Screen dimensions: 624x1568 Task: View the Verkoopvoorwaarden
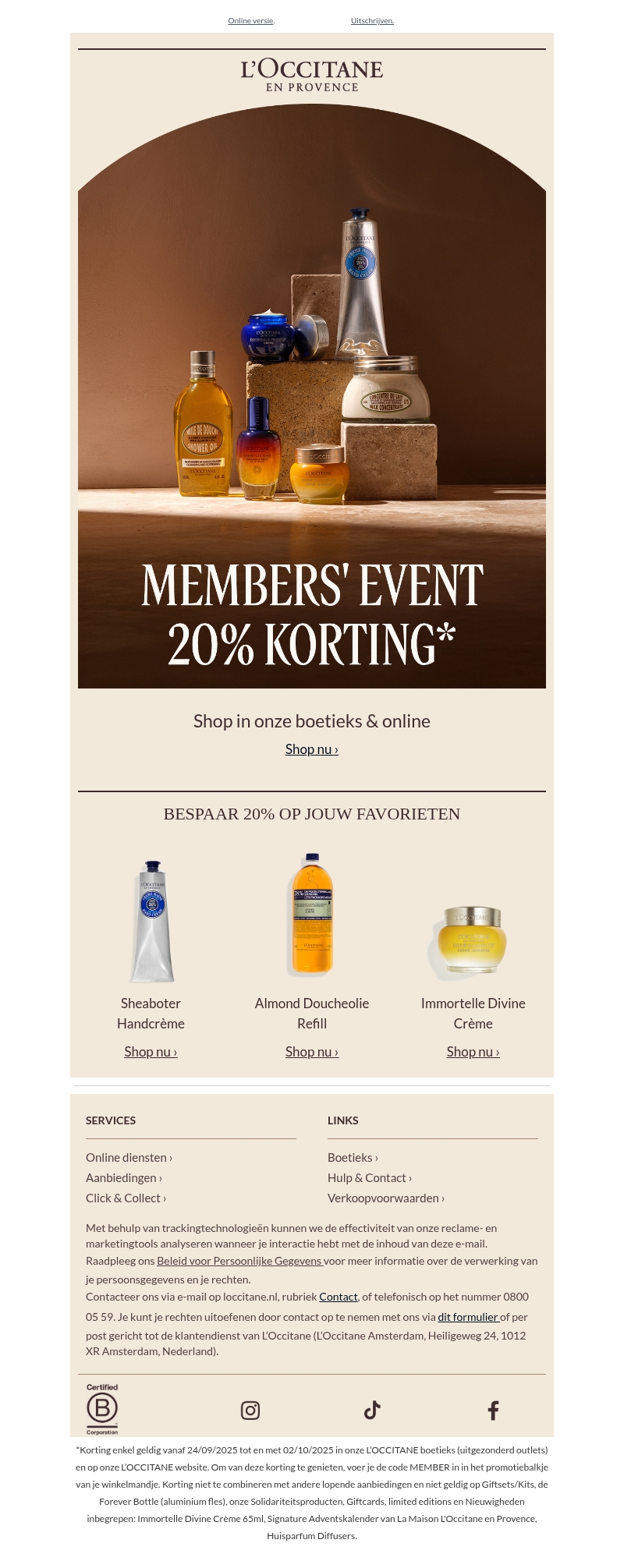point(386,1198)
